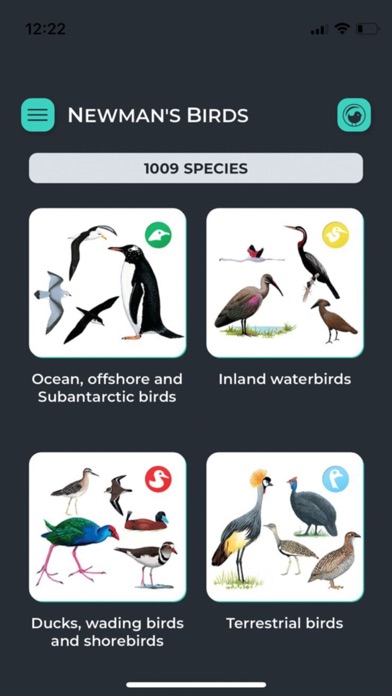
Task: Tap the 1009 Species bar
Action: [196, 168]
